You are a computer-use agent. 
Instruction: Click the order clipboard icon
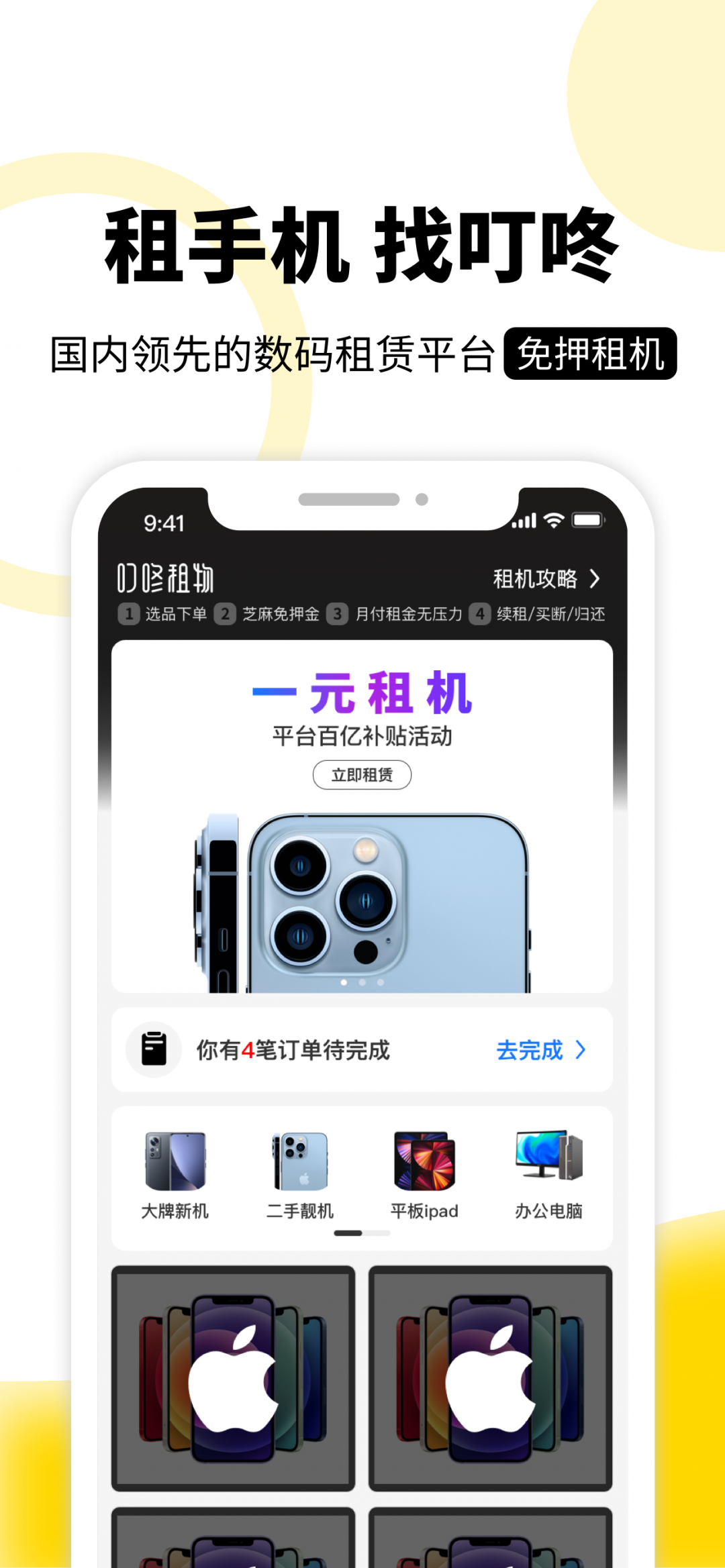pyautogui.click(x=153, y=1050)
